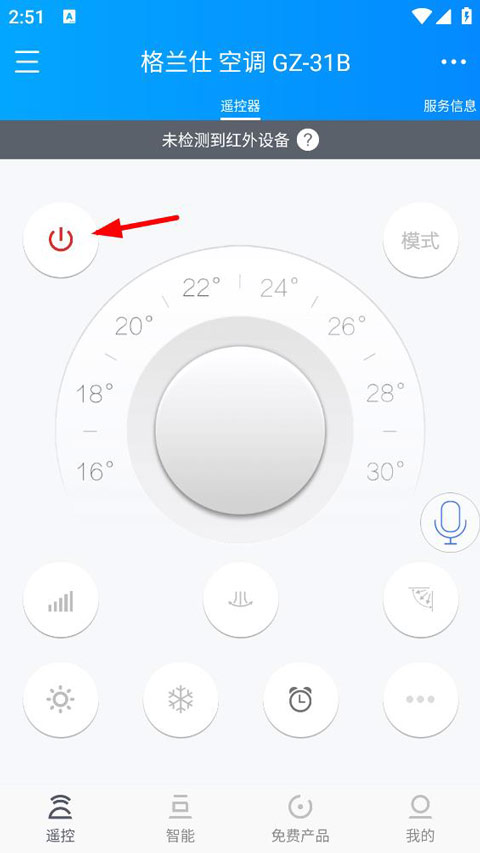Tap the 模式 mode button
This screenshot has height=853, width=480.
[420, 240]
